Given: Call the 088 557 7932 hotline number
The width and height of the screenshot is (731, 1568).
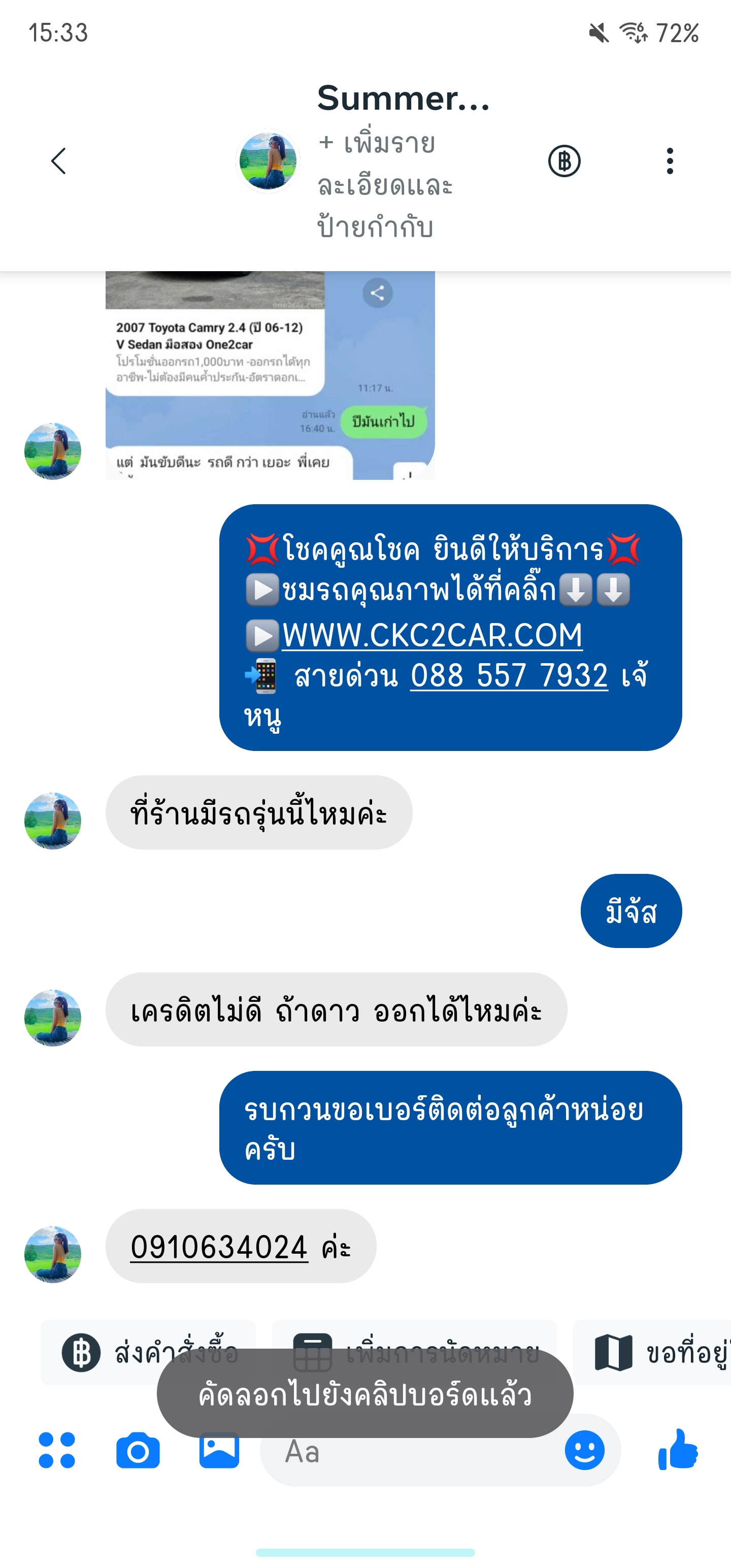Looking at the screenshot, I should [509, 675].
